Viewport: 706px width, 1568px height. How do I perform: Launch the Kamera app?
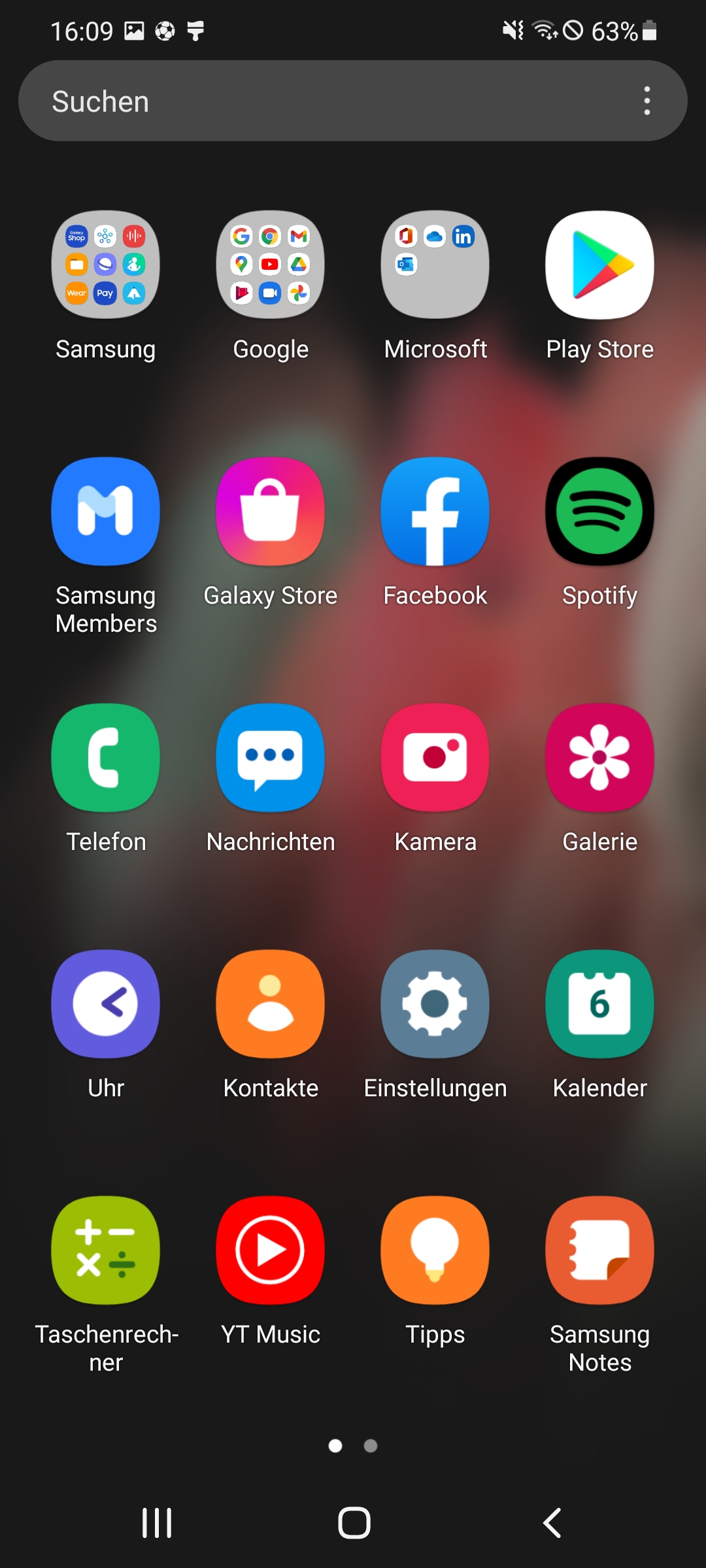(x=435, y=757)
